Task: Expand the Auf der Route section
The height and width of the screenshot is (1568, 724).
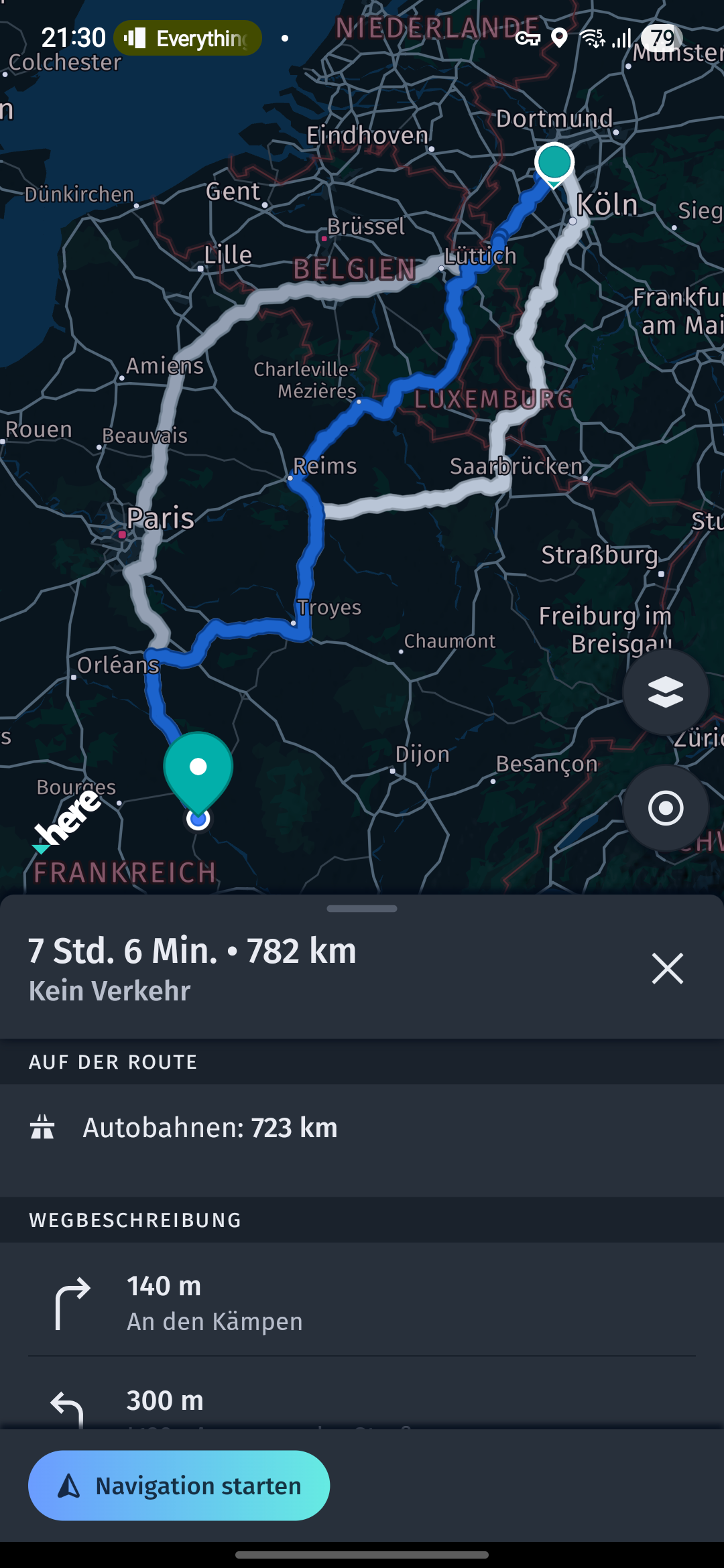Action: point(113,1061)
